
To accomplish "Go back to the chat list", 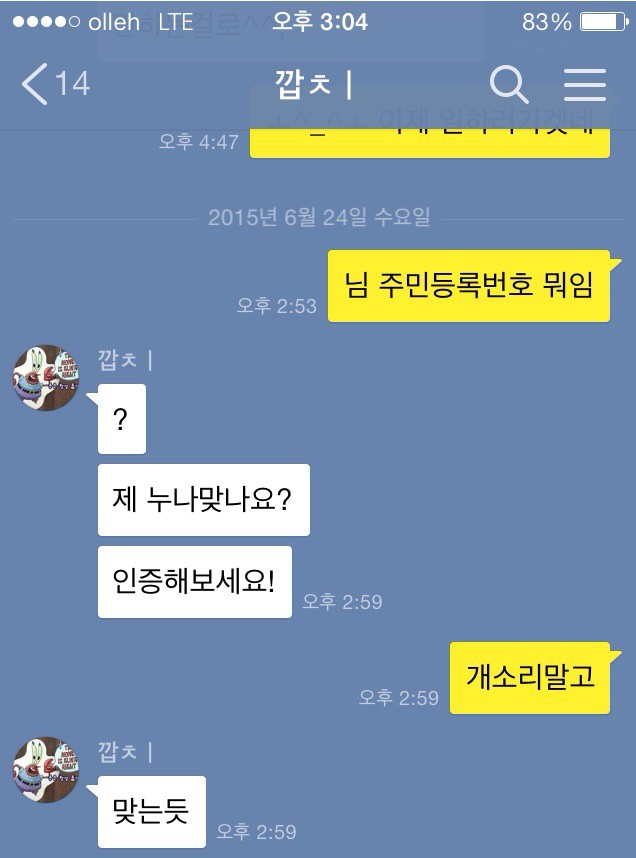I will click(52, 84).
